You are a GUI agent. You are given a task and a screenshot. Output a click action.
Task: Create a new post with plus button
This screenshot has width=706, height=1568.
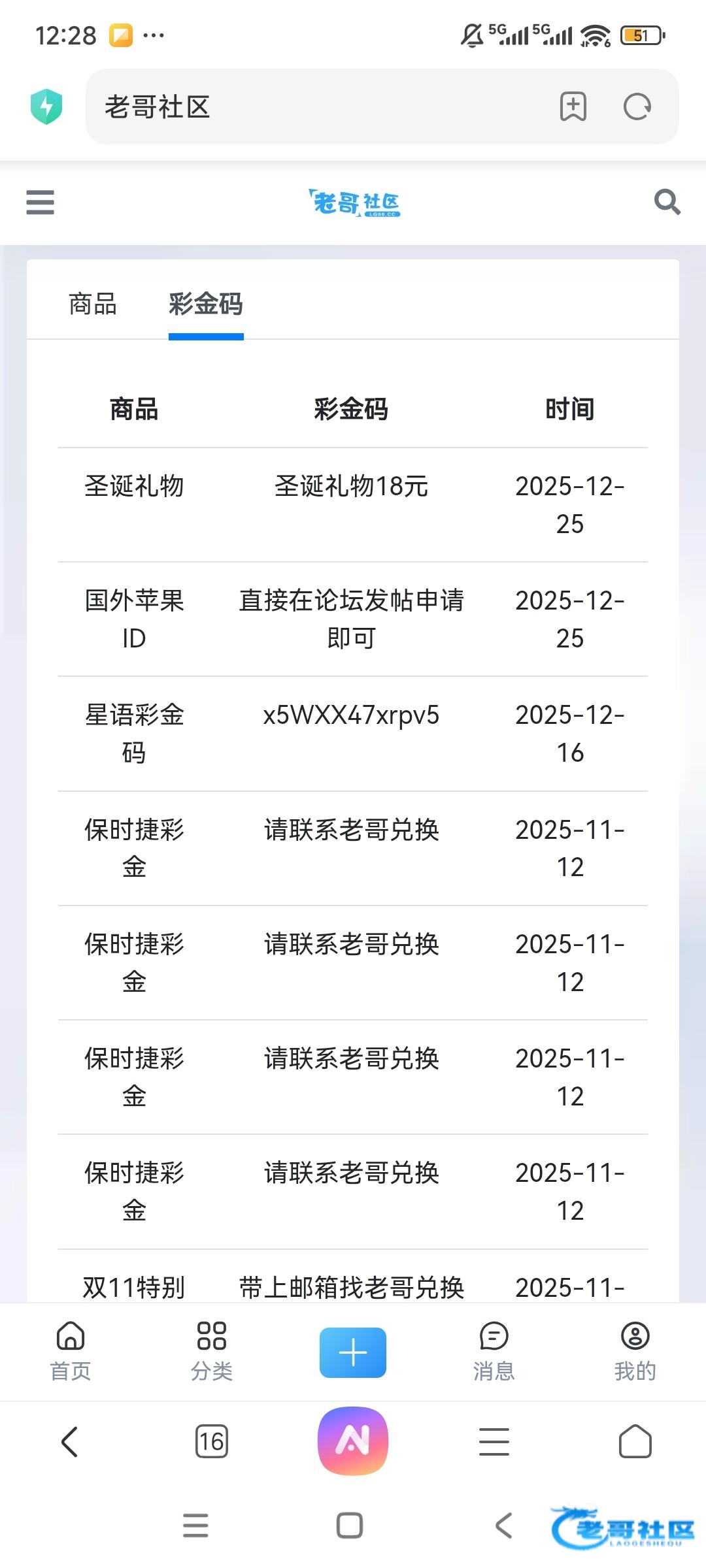[x=353, y=1352]
